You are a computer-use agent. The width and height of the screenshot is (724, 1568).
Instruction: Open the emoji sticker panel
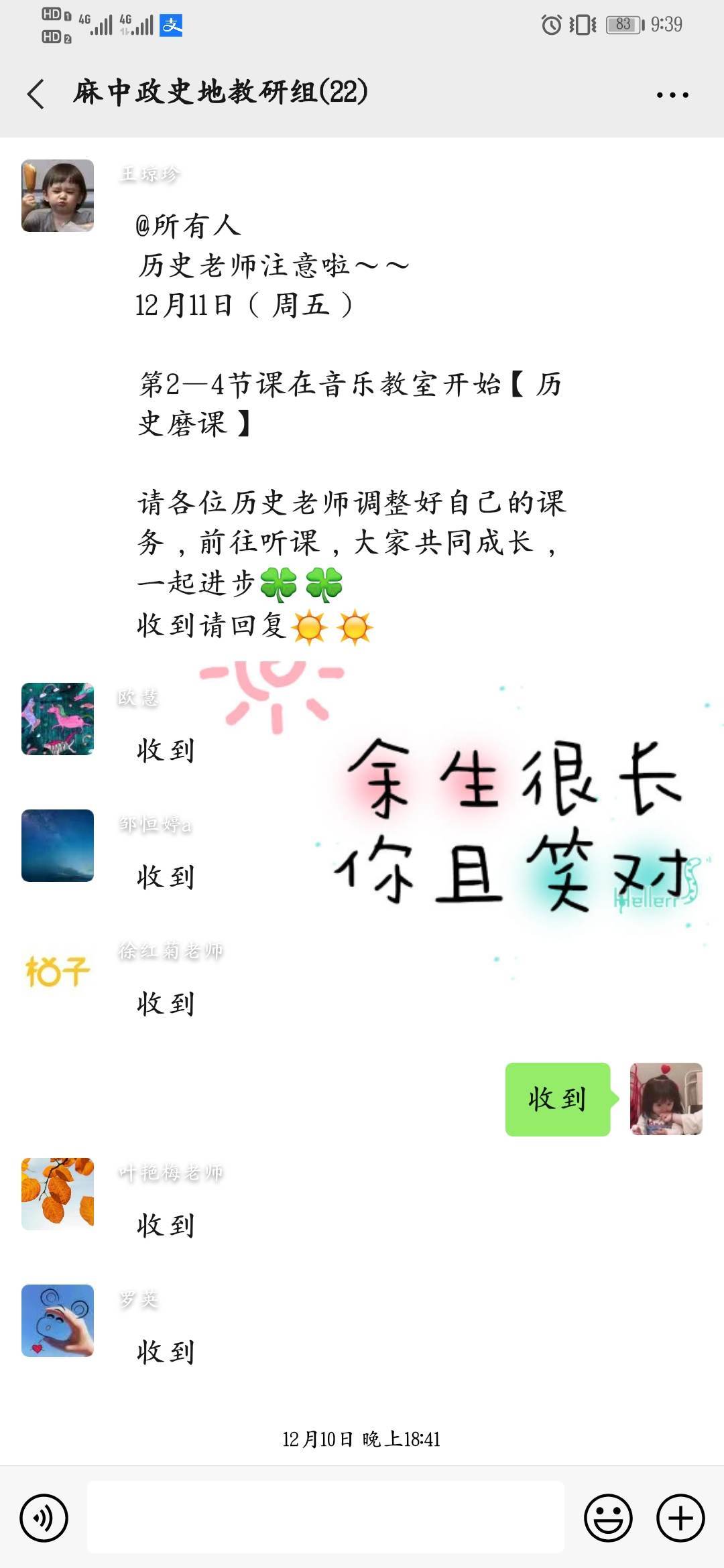pyautogui.click(x=608, y=1518)
